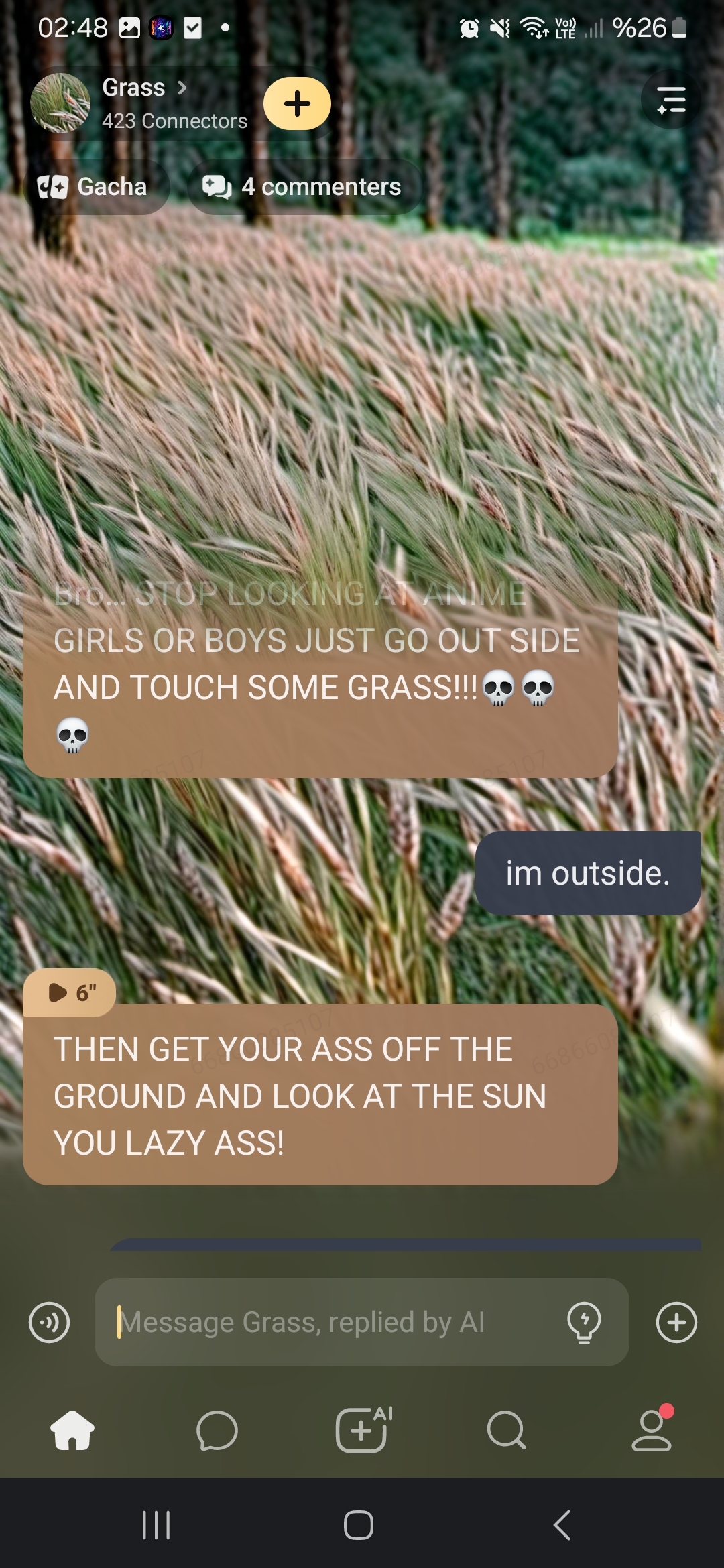The height and width of the screenshot is (1568, 724).
Task: Get reply suggestions with the lightbulb icon
Action: tap(584, 1323)
